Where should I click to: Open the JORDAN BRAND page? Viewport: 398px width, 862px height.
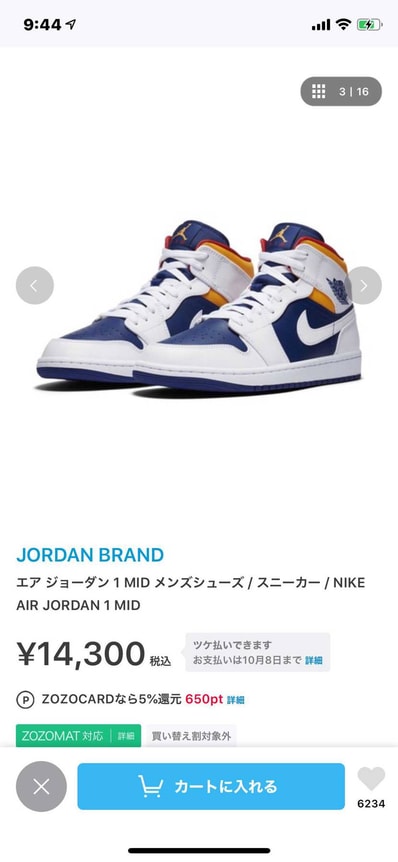click(90, 554)
